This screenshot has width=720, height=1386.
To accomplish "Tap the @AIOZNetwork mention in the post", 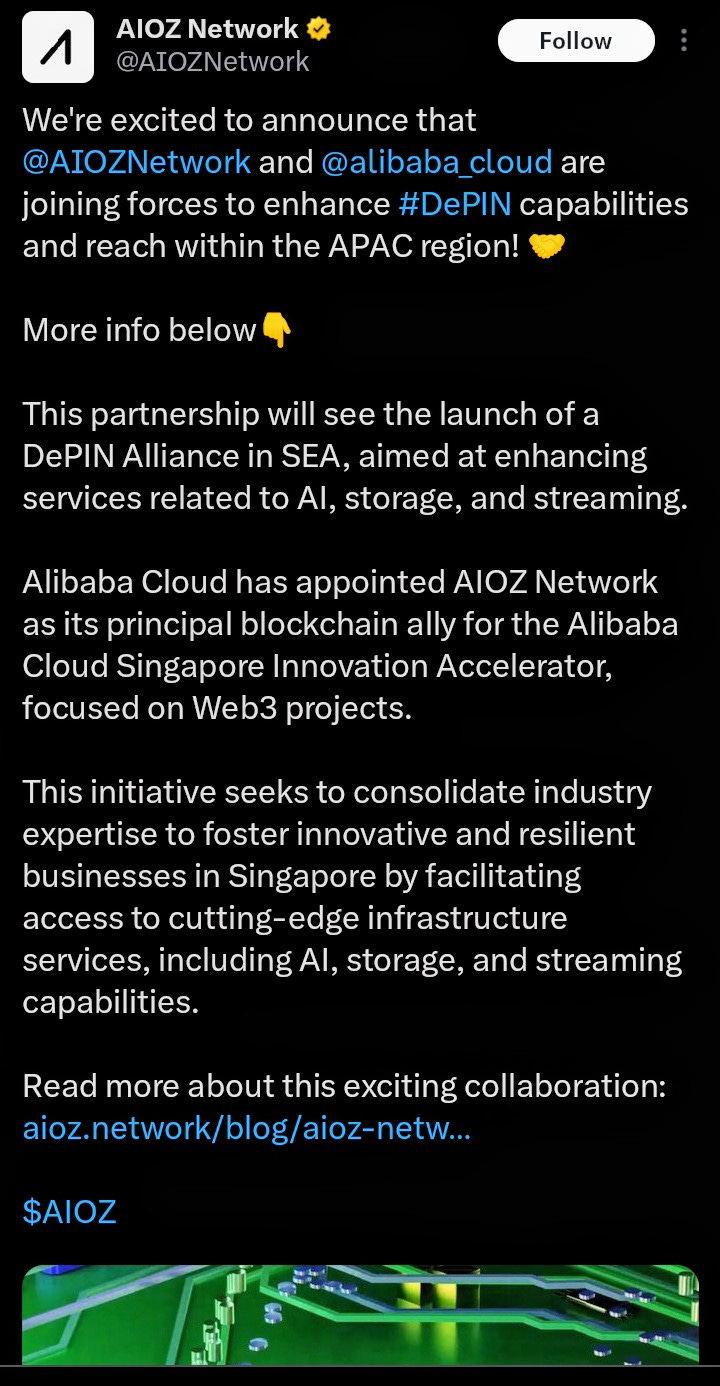I will pos(136,161).
